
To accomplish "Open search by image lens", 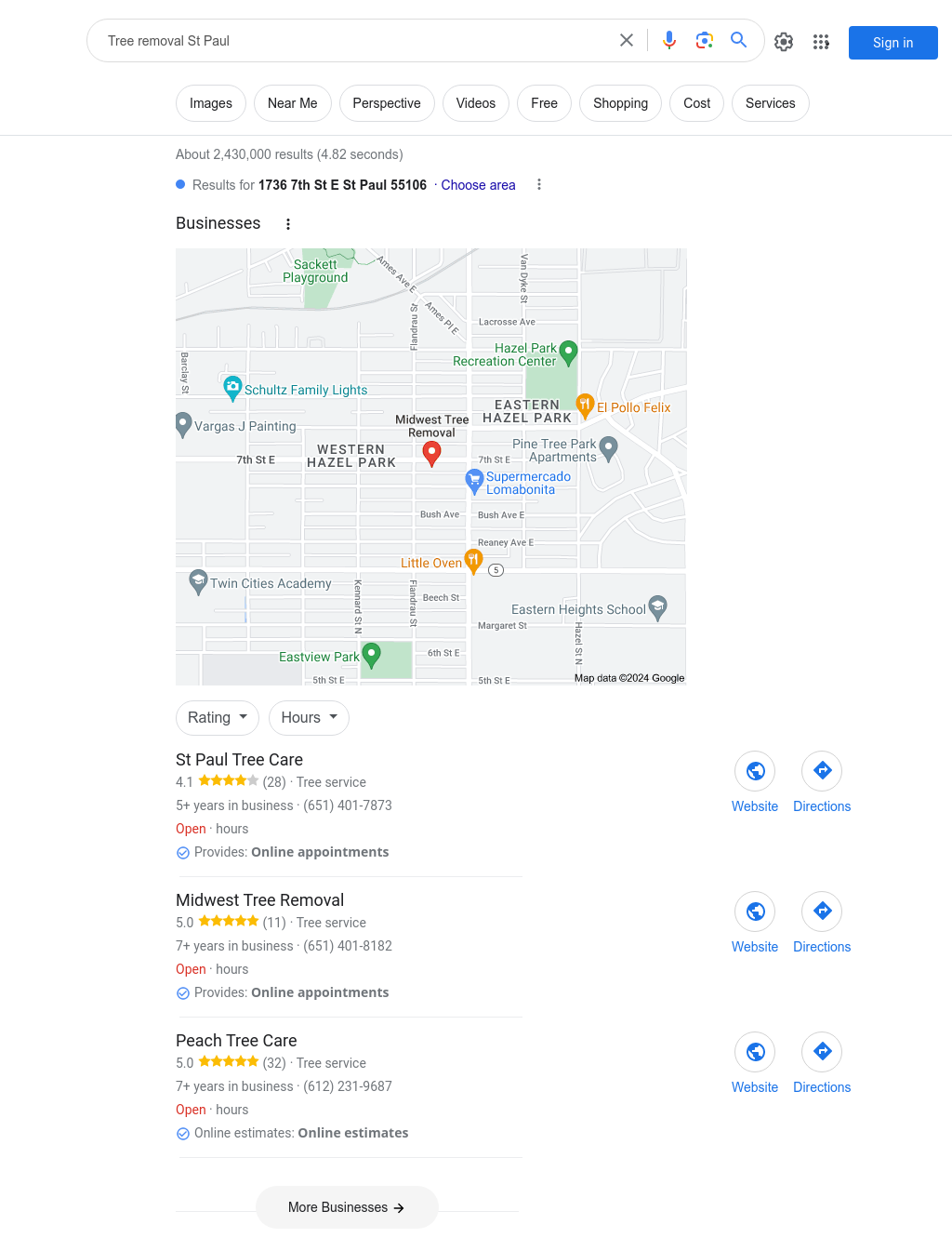I will pyautogui.click(x=705, y=40).
